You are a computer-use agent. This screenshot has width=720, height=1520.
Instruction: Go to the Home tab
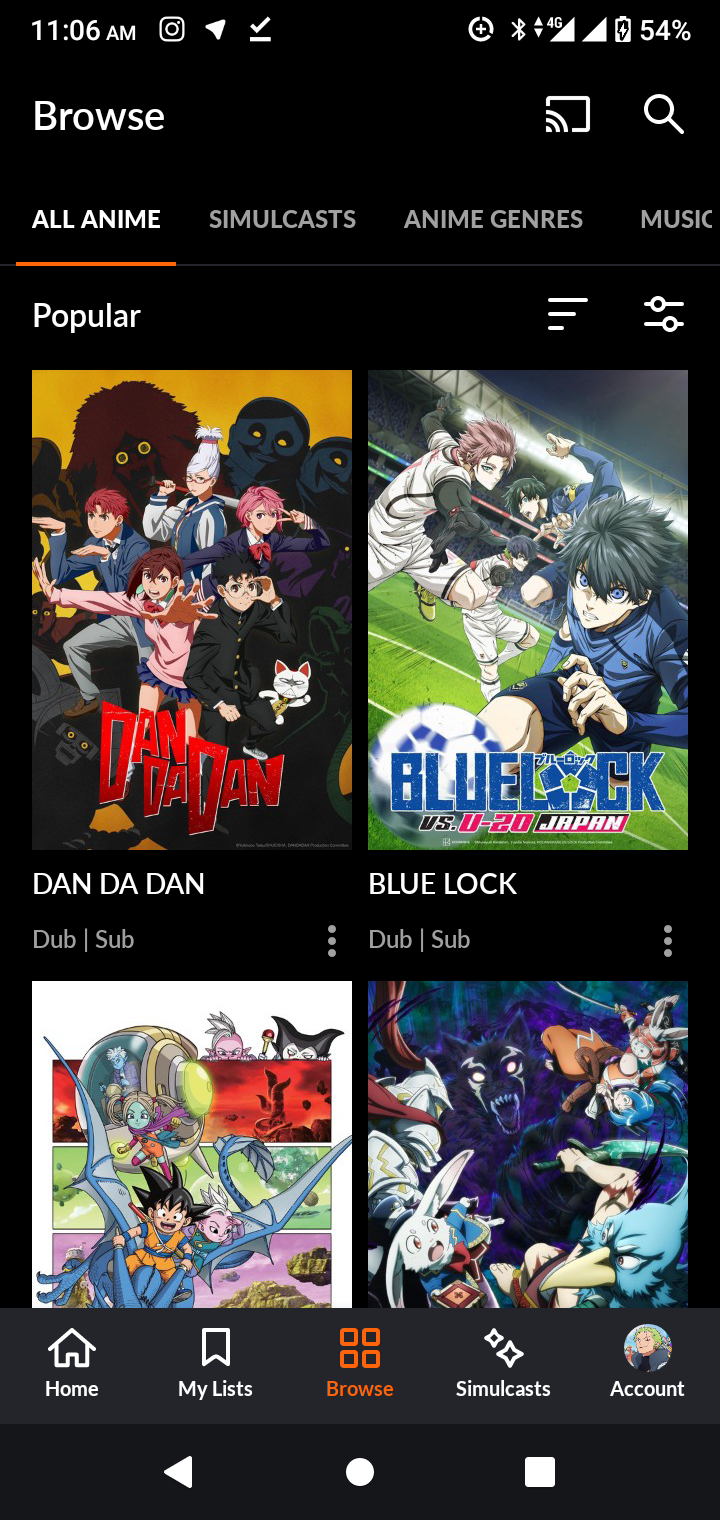(72, 1364)
